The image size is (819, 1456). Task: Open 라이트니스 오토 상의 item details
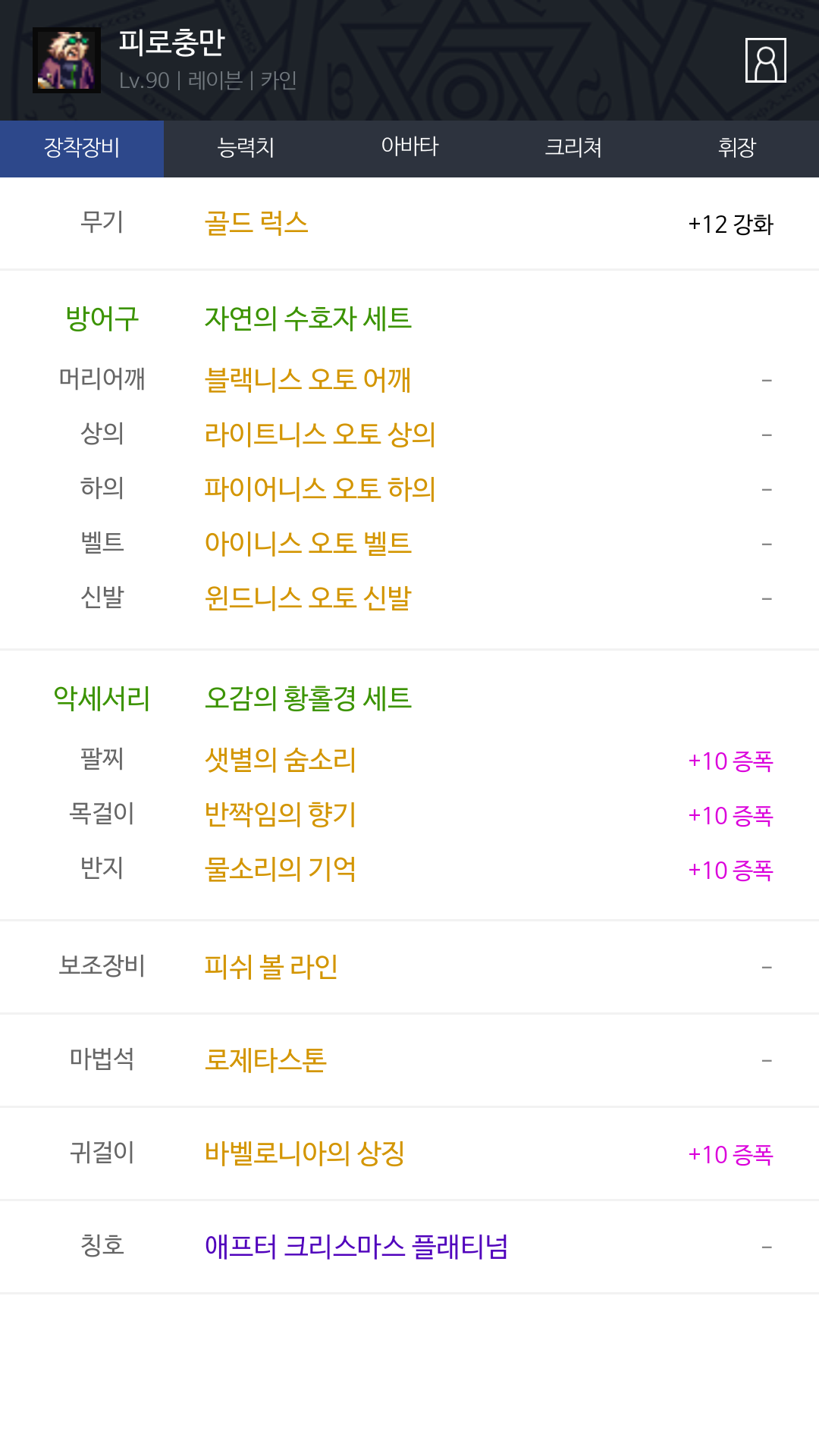tap(319, 434)
